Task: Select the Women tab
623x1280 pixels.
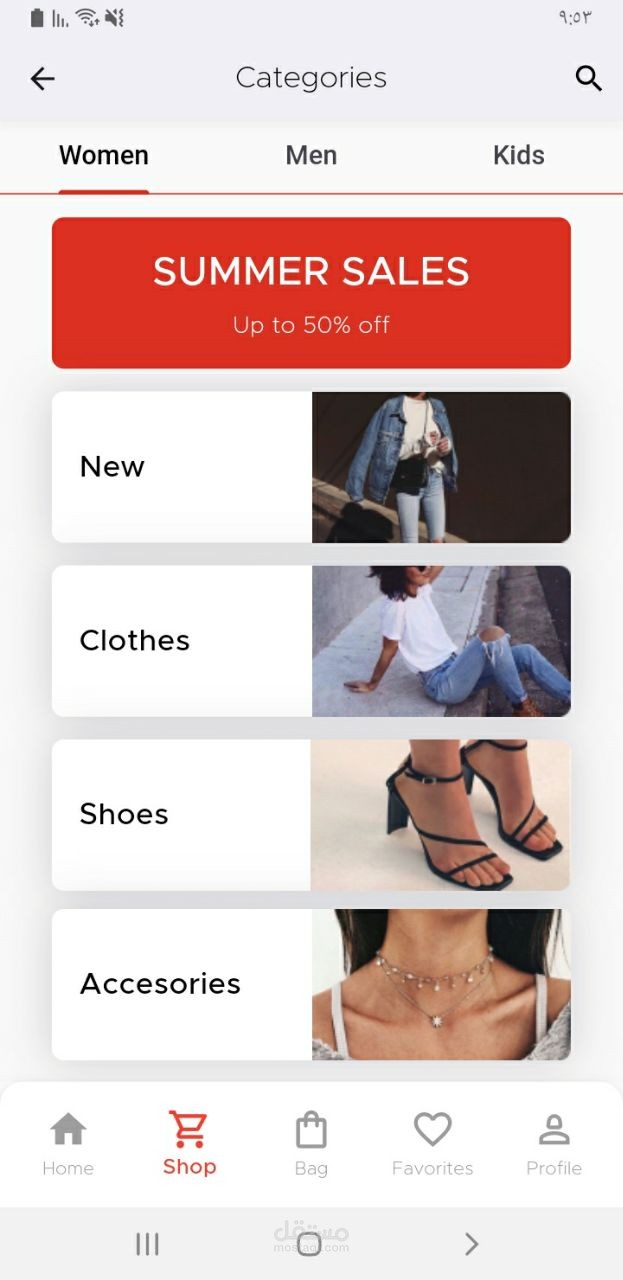Action: (104, 155)
